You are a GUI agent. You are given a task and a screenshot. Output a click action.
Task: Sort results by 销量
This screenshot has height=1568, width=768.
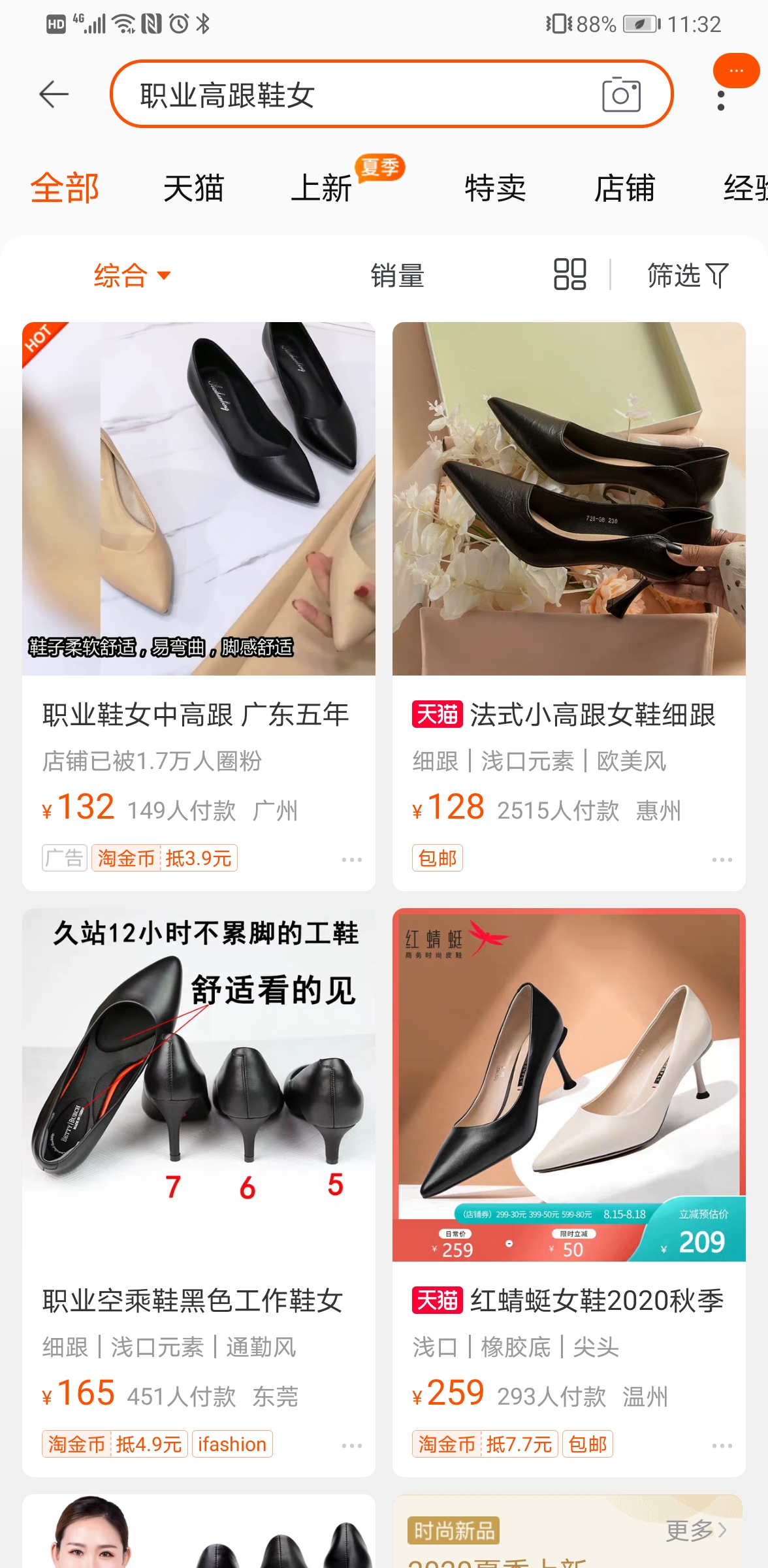click(397, 275)
